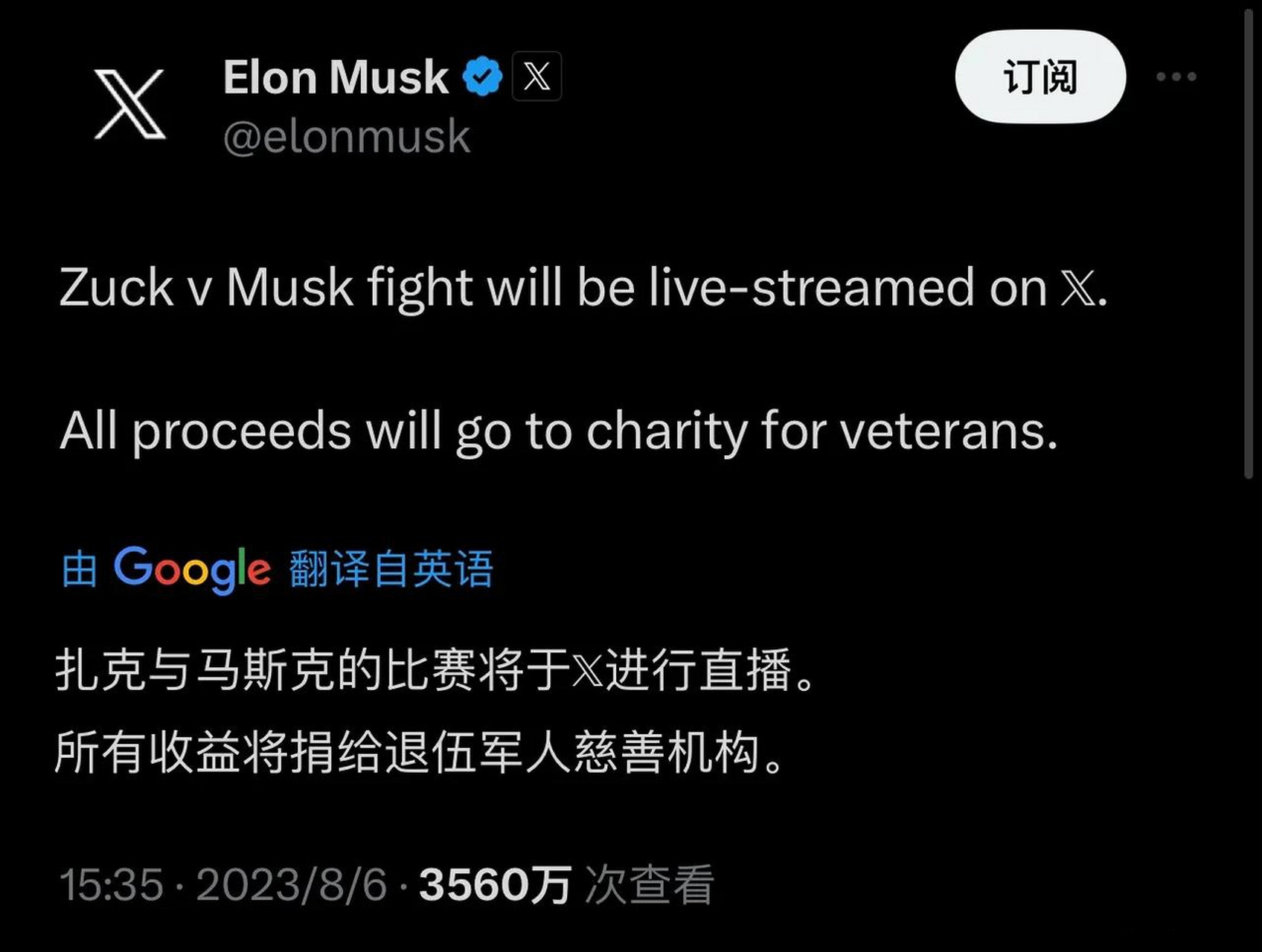Open Elon Musk's profile avatar
Screen dimensions: 1262x952
pos(129,104)
